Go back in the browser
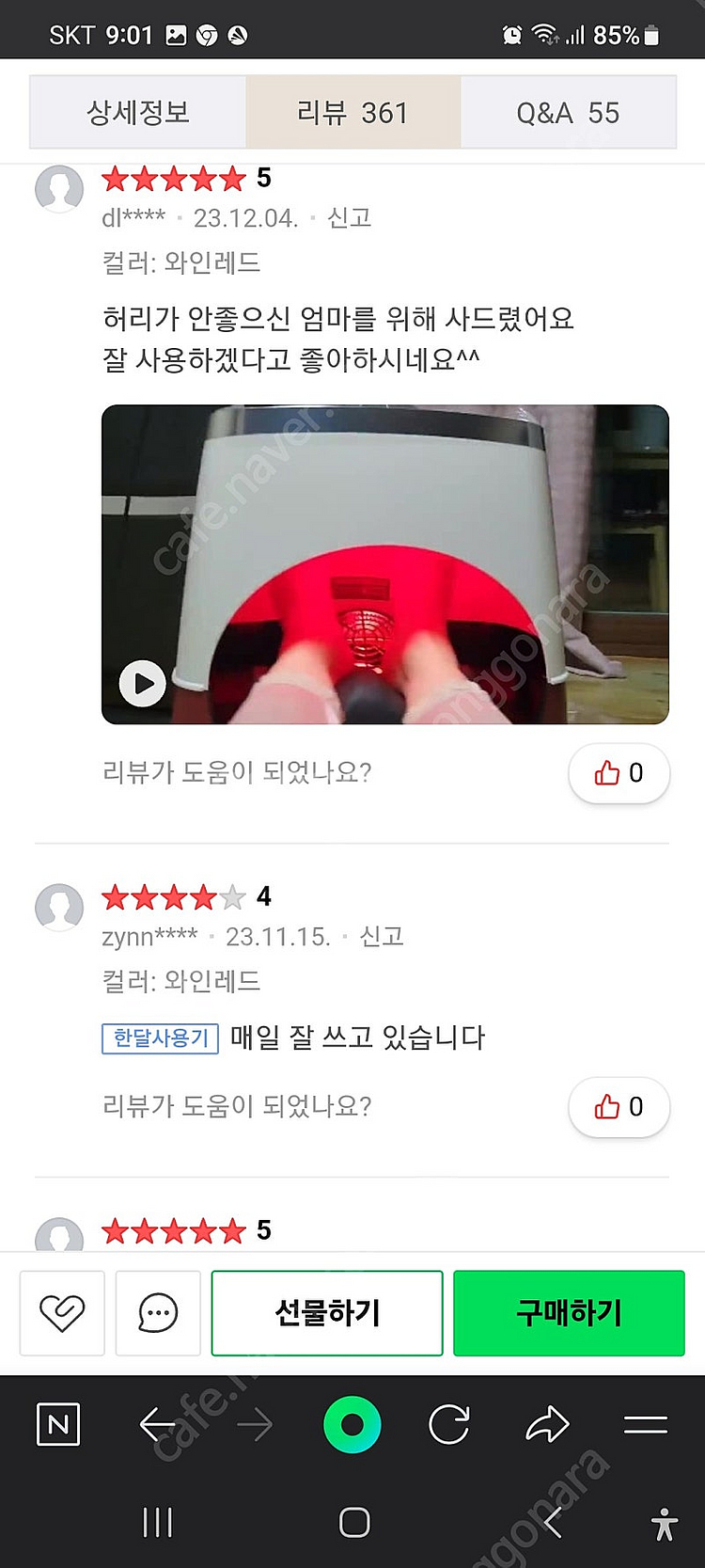This screenshot has width=705, height=1568. click(158, 1425)
